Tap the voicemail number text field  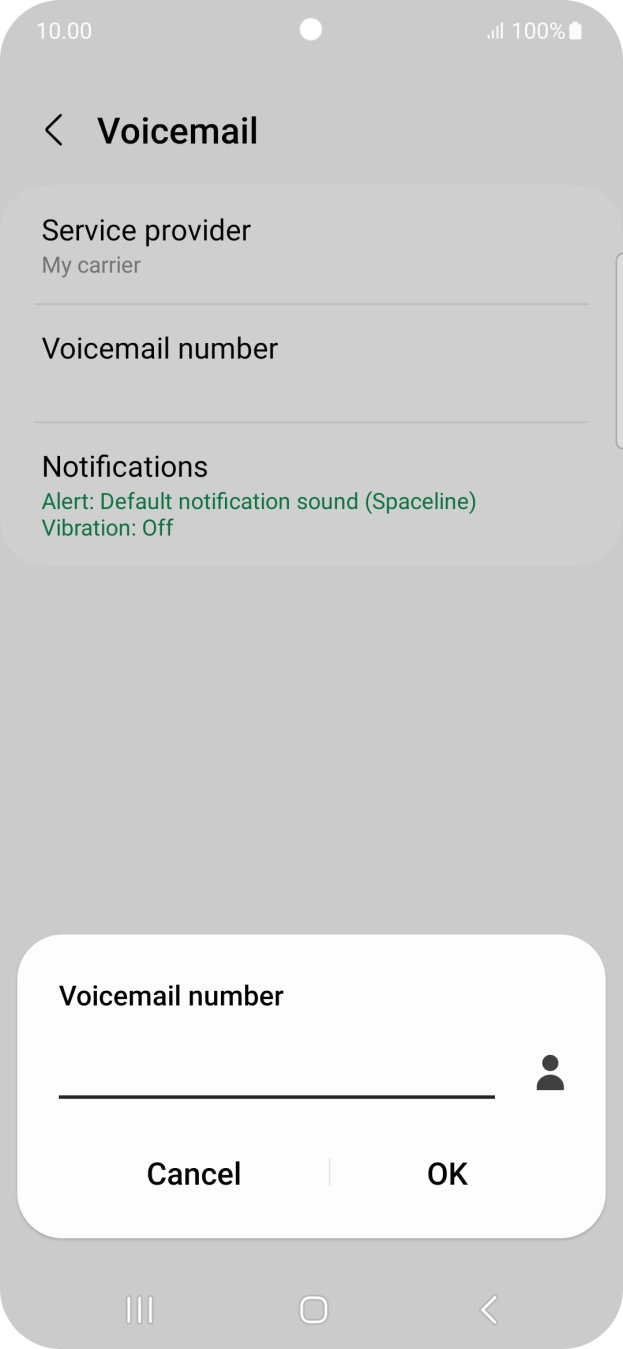pos(276,1074)
